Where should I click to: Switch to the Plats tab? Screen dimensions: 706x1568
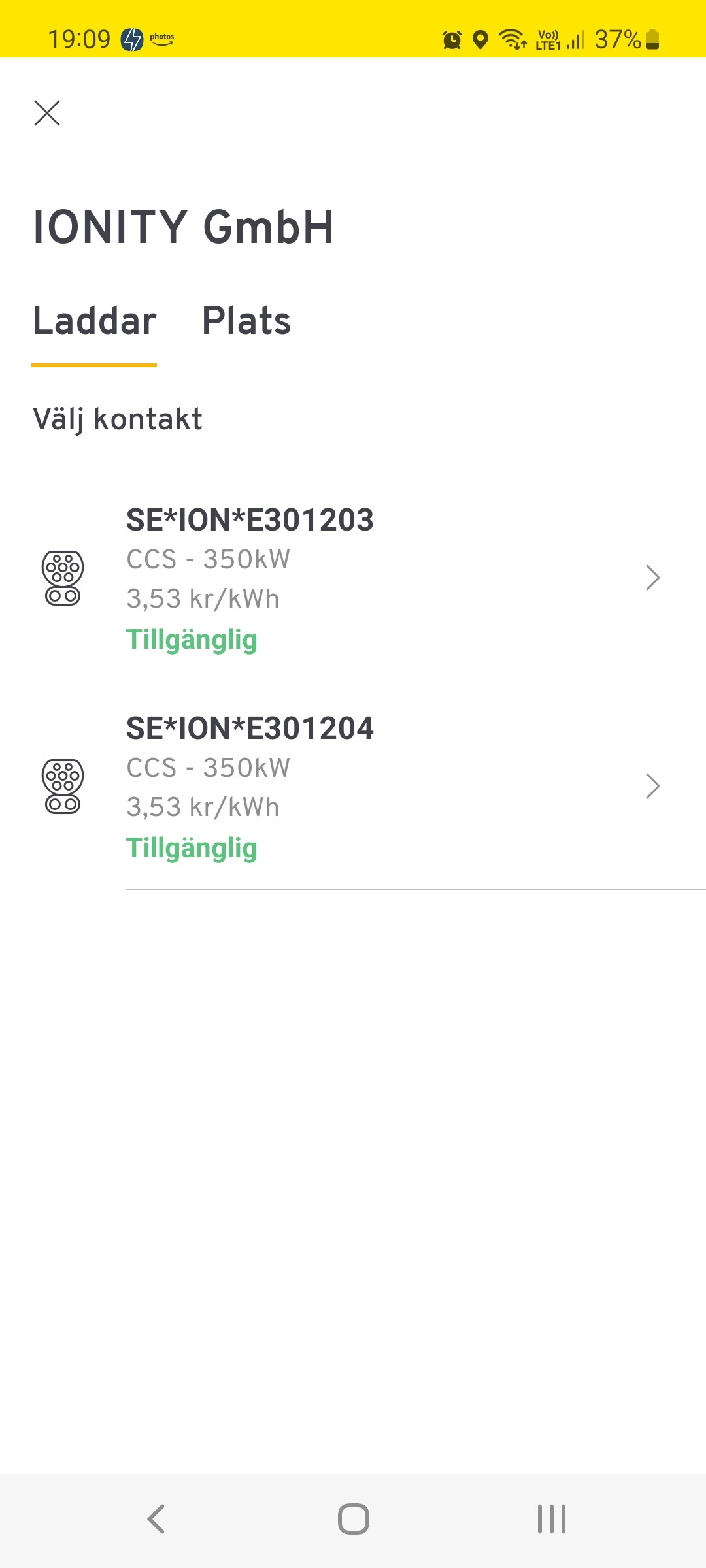(246, 321)
